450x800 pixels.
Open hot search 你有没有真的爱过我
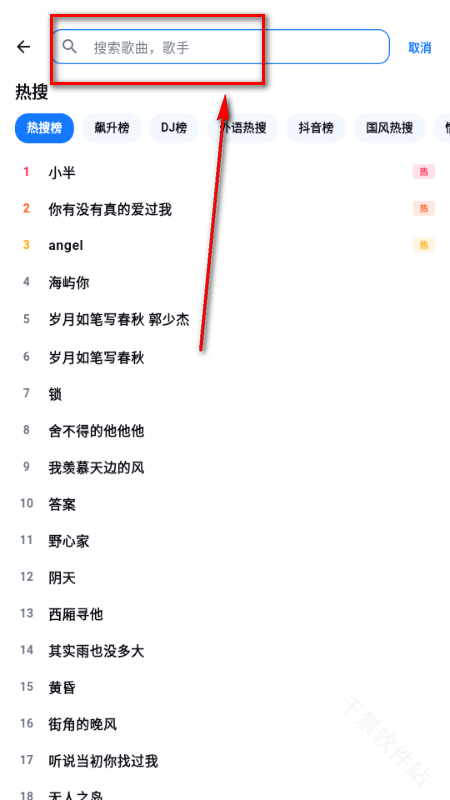110,209
